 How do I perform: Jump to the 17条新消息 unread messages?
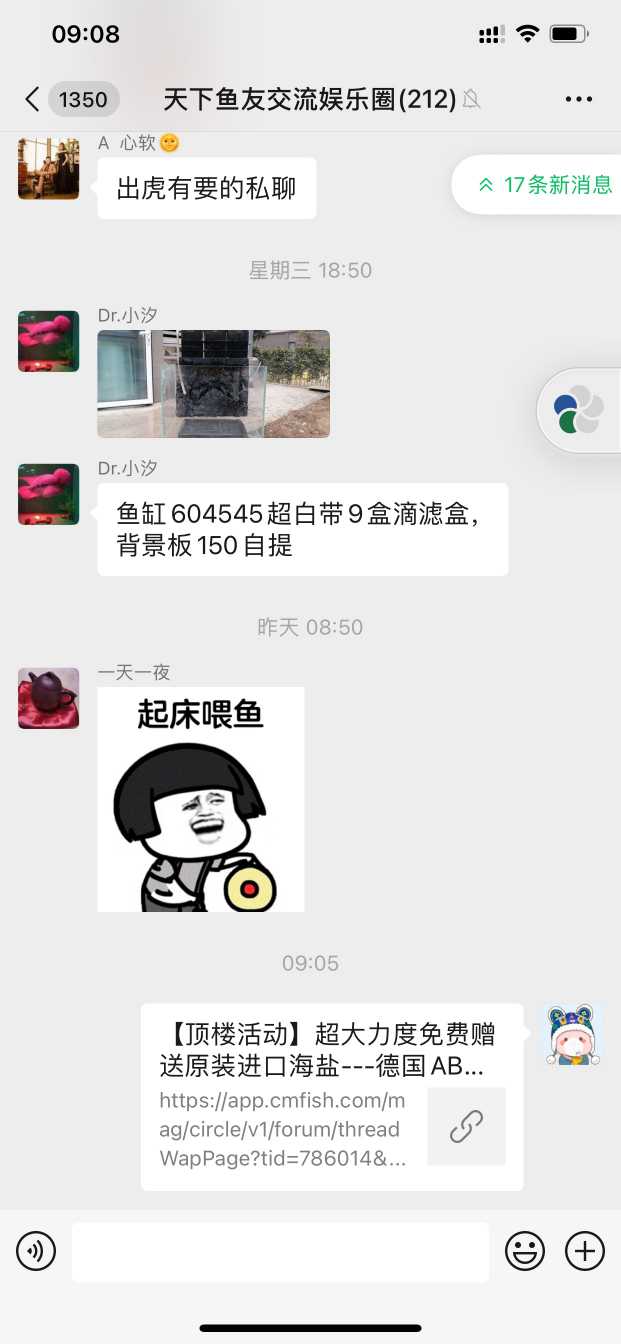coord(545,185)
